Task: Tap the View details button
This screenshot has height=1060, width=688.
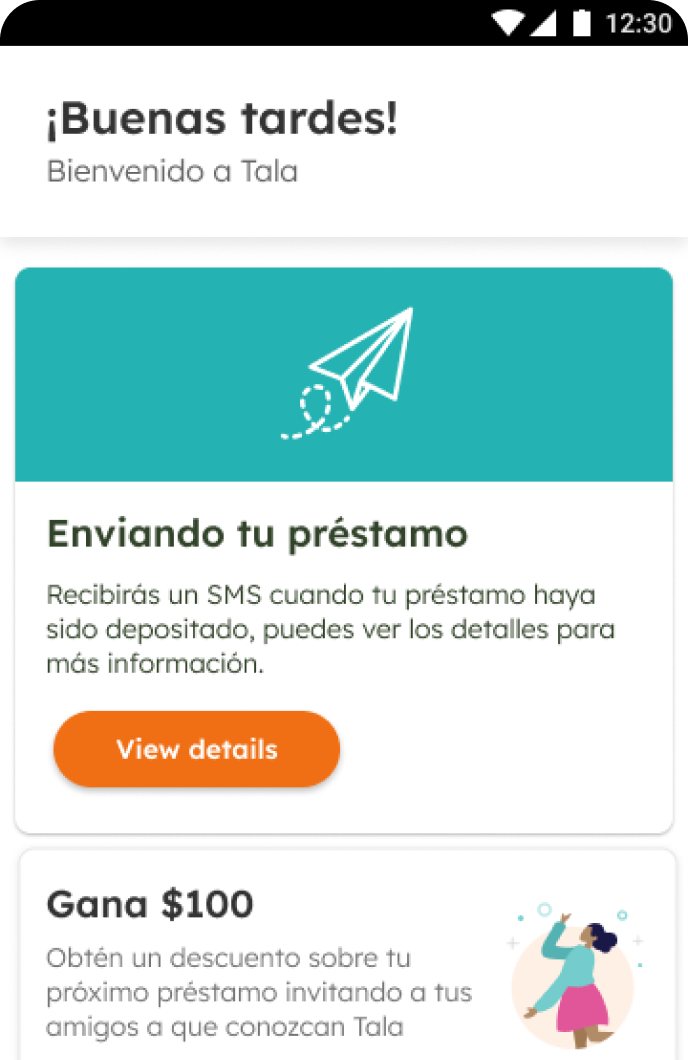Action: click(x=197, y=749)
